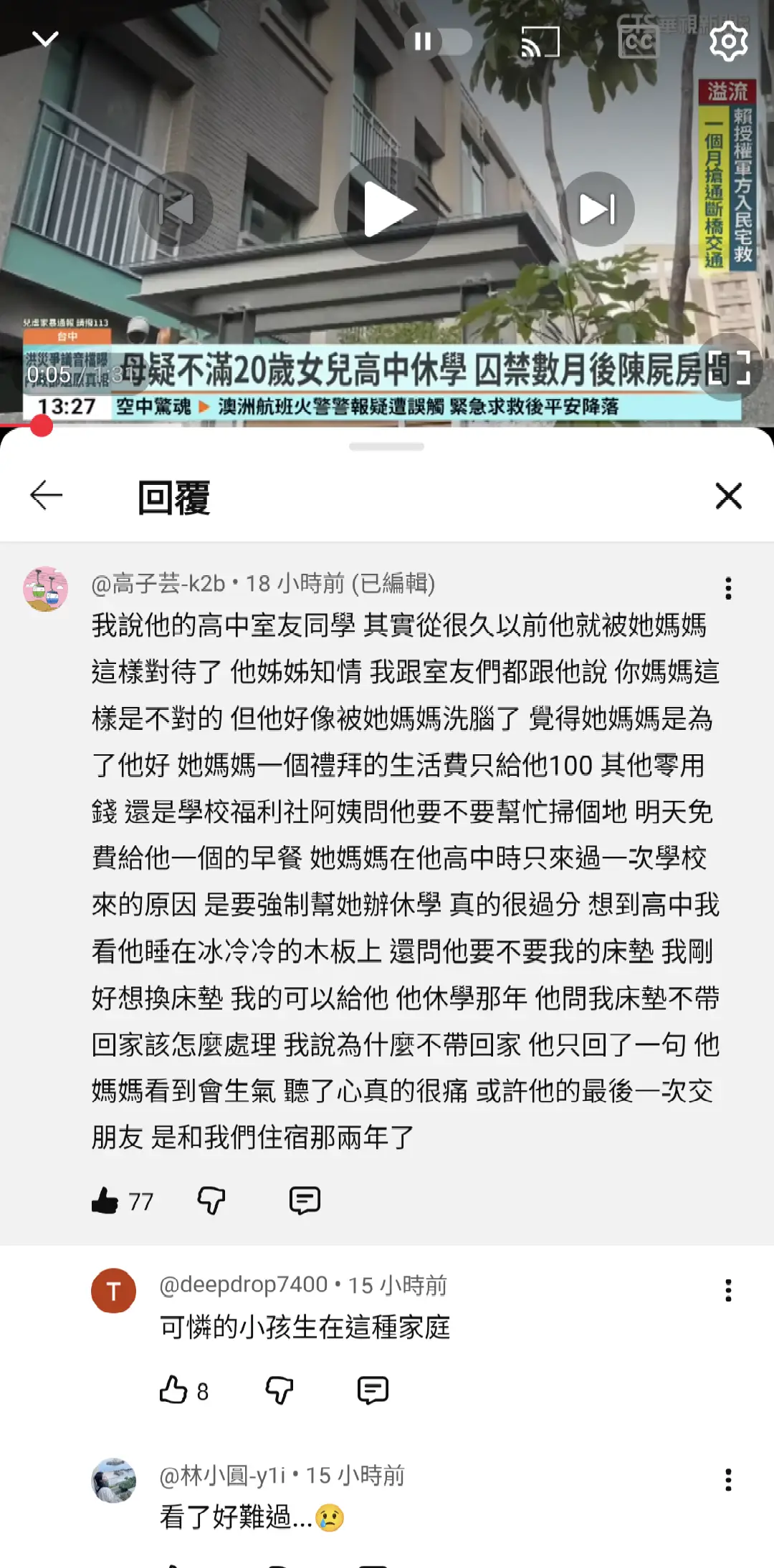Like deepdrop7400's reply
The width and height of the screenshot is (774, 1568).
click(173, 1390)
